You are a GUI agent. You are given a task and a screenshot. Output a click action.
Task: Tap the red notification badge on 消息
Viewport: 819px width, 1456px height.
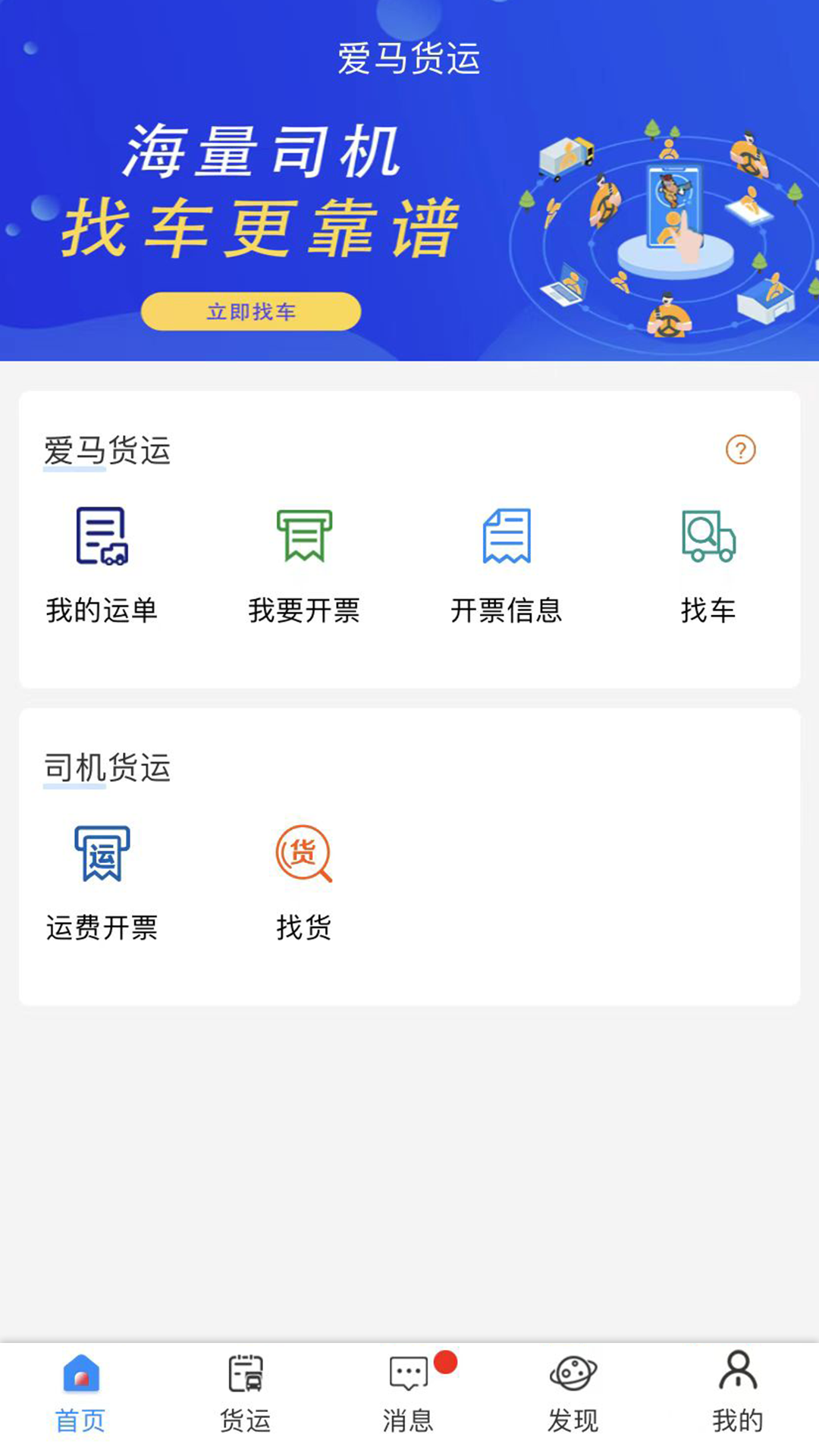(446, 1361)
